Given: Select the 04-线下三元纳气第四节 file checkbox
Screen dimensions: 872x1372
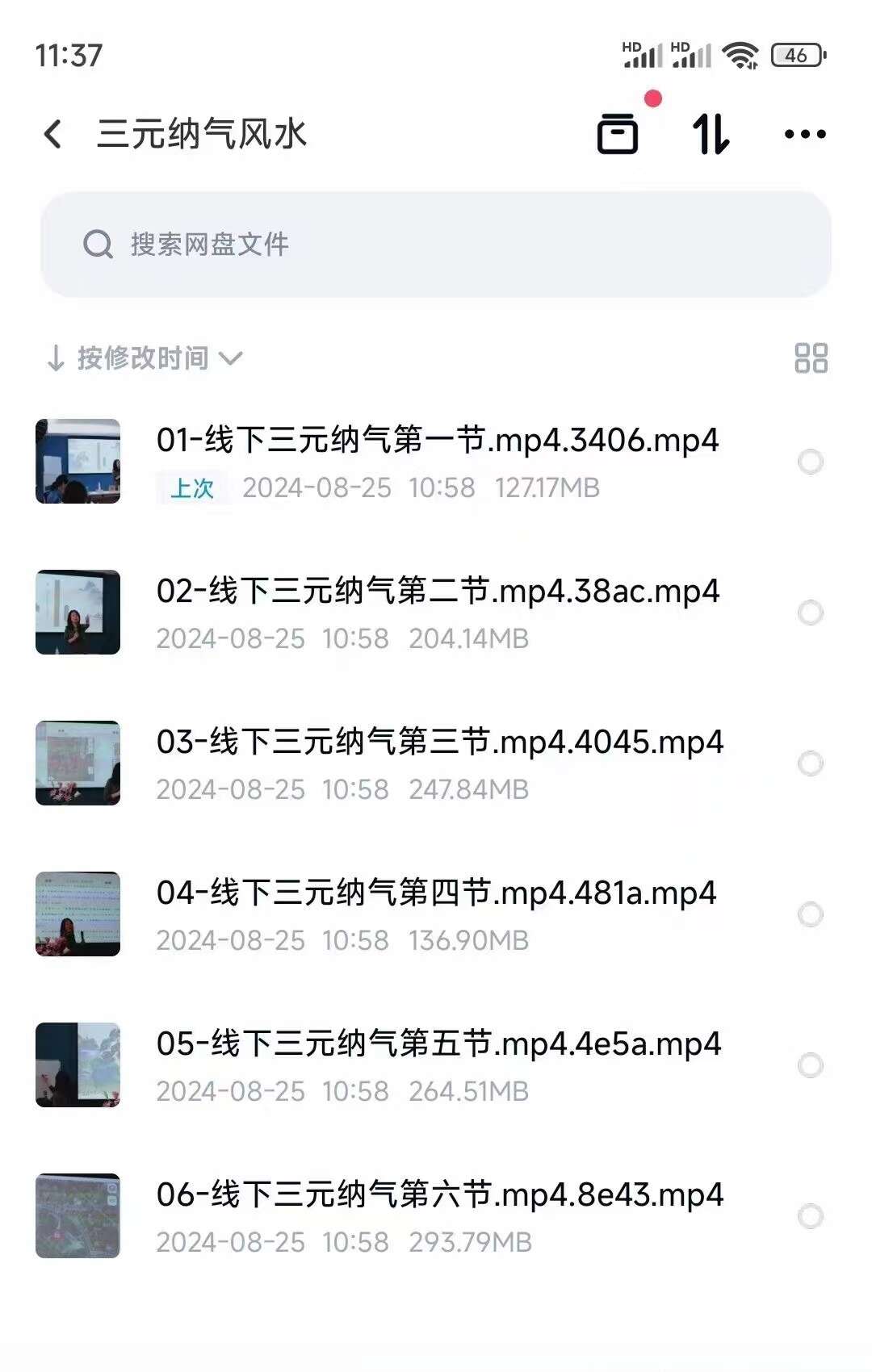Looking at the screenshot, I should tap(810, 914).
